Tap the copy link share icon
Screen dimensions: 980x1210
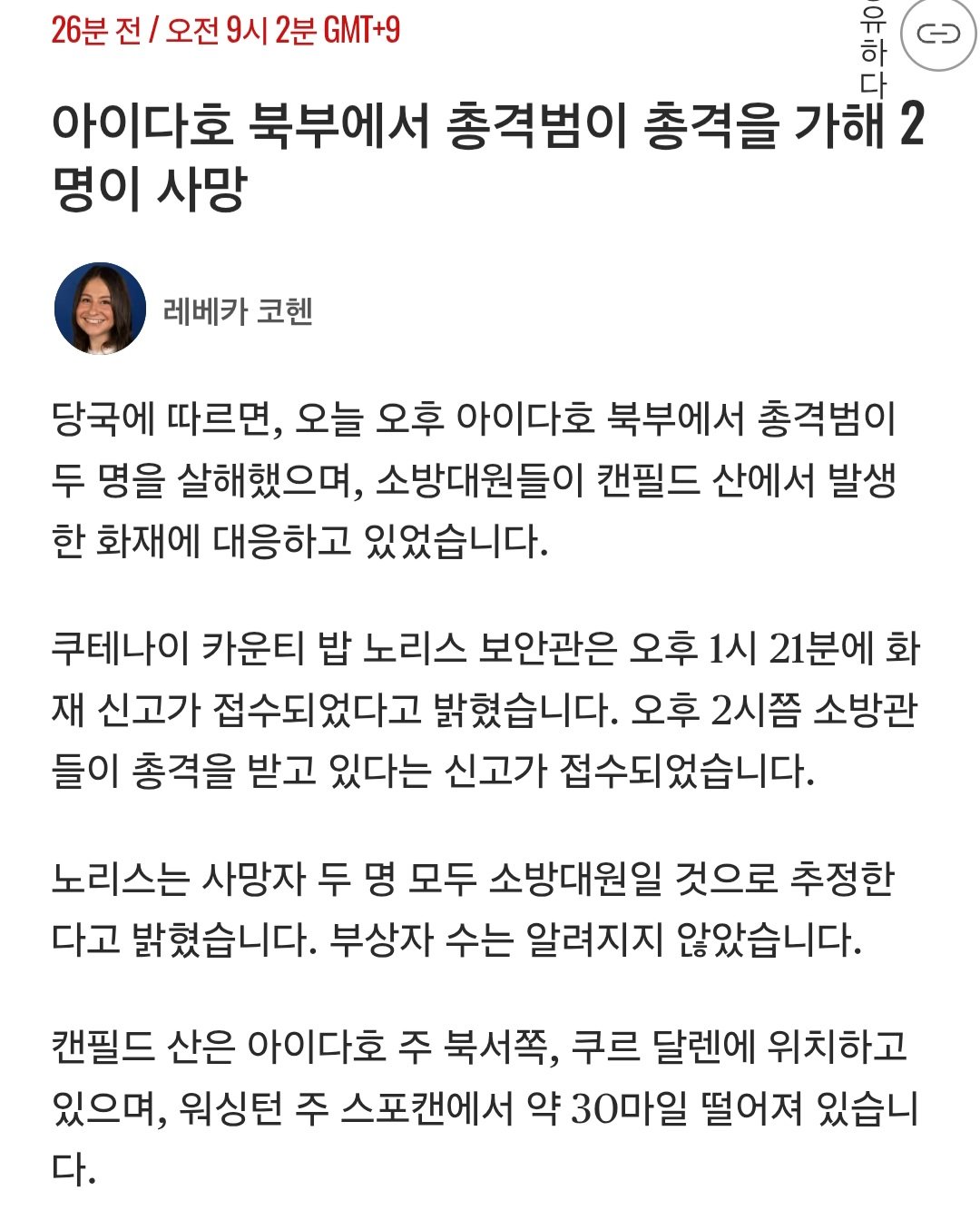point(937,34)
